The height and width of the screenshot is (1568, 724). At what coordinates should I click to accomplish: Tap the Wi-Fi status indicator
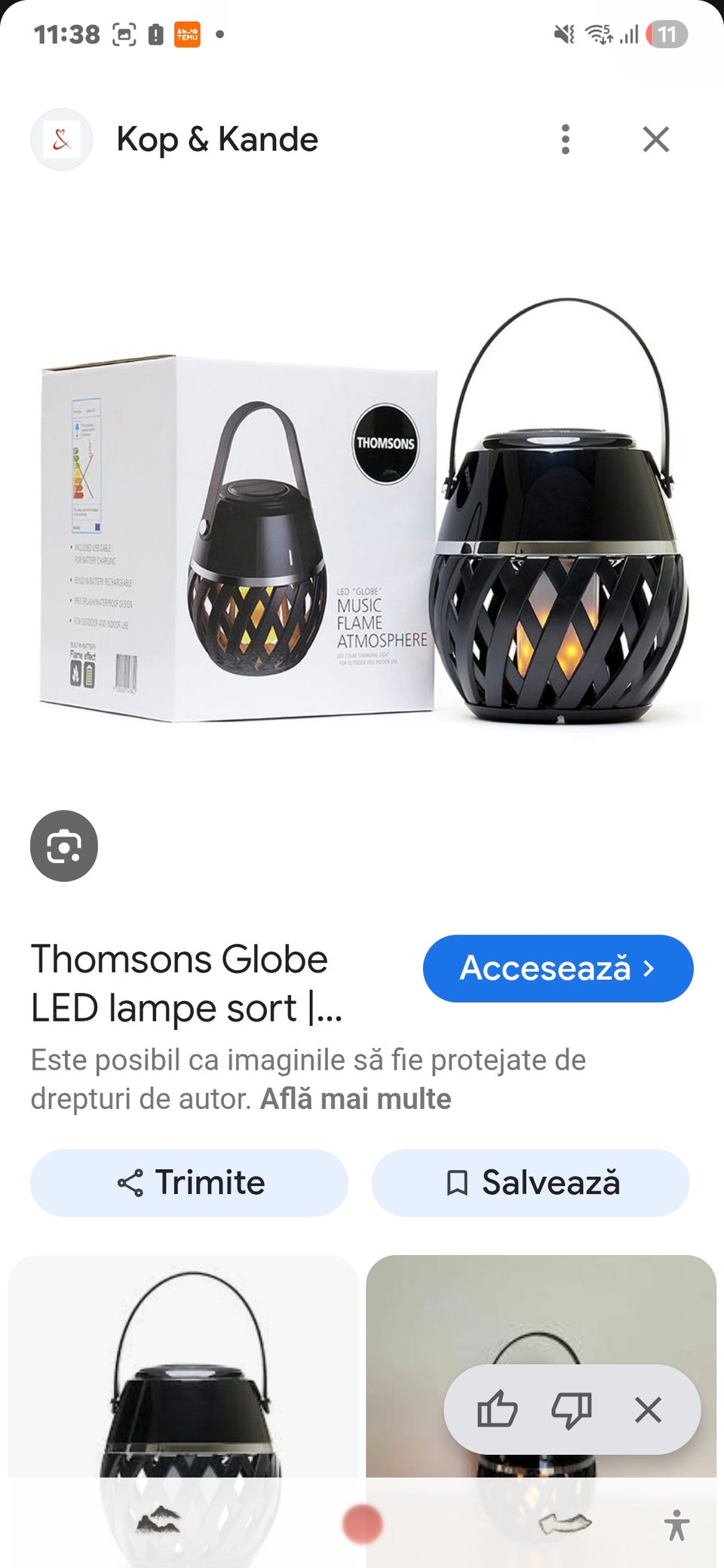tap(598, 34)
